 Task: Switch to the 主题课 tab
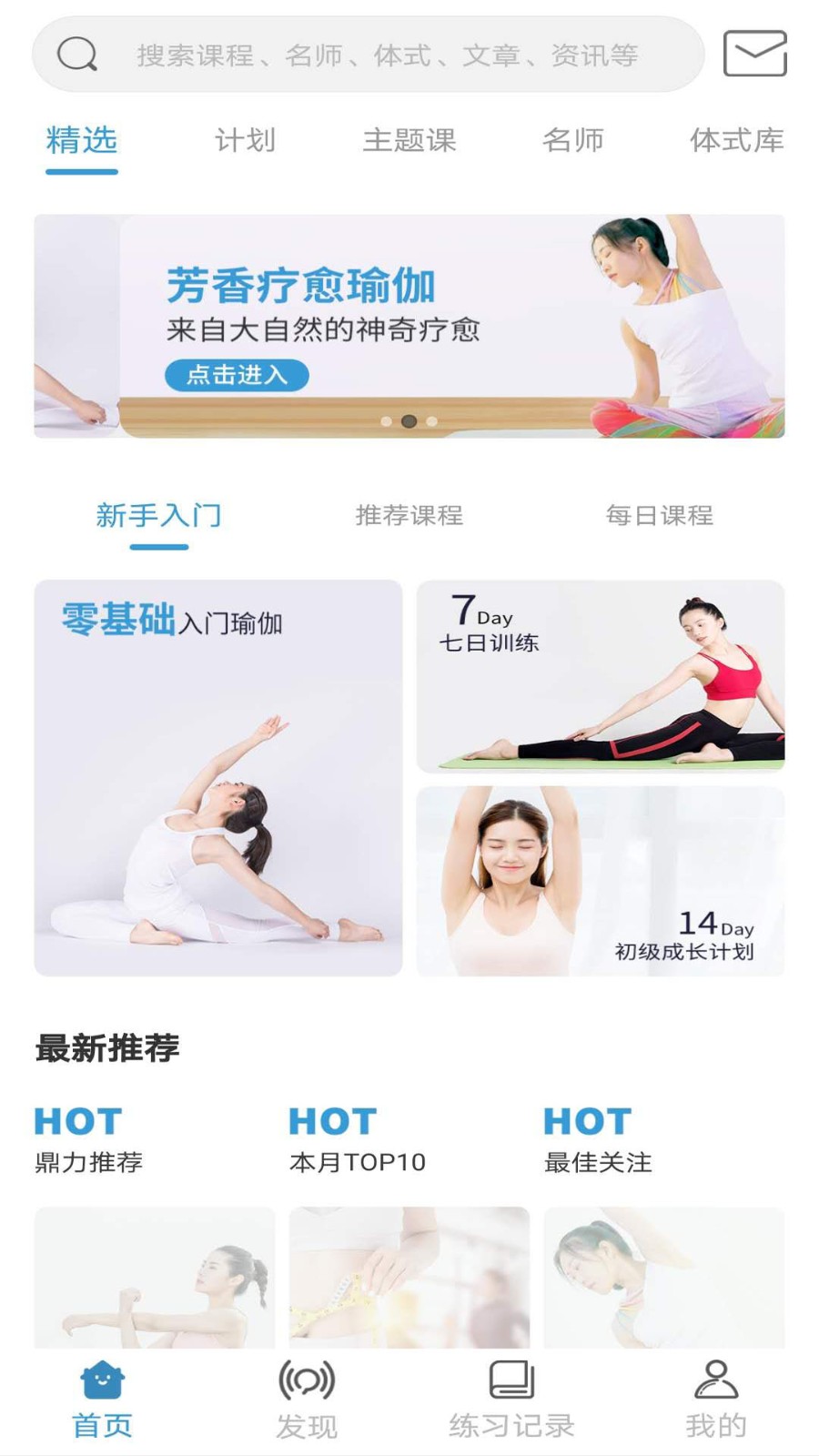coord(410,140)
